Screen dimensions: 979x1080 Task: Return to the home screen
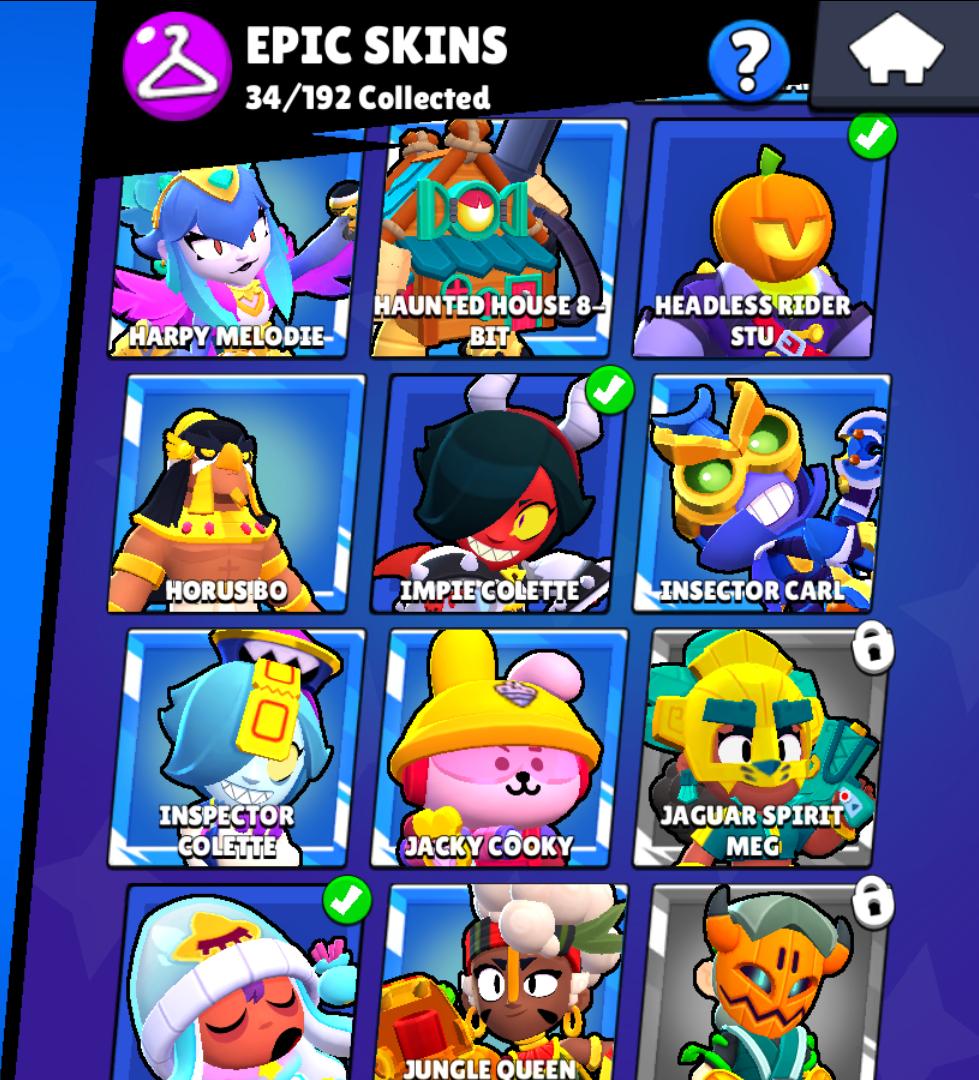[896, 50]
